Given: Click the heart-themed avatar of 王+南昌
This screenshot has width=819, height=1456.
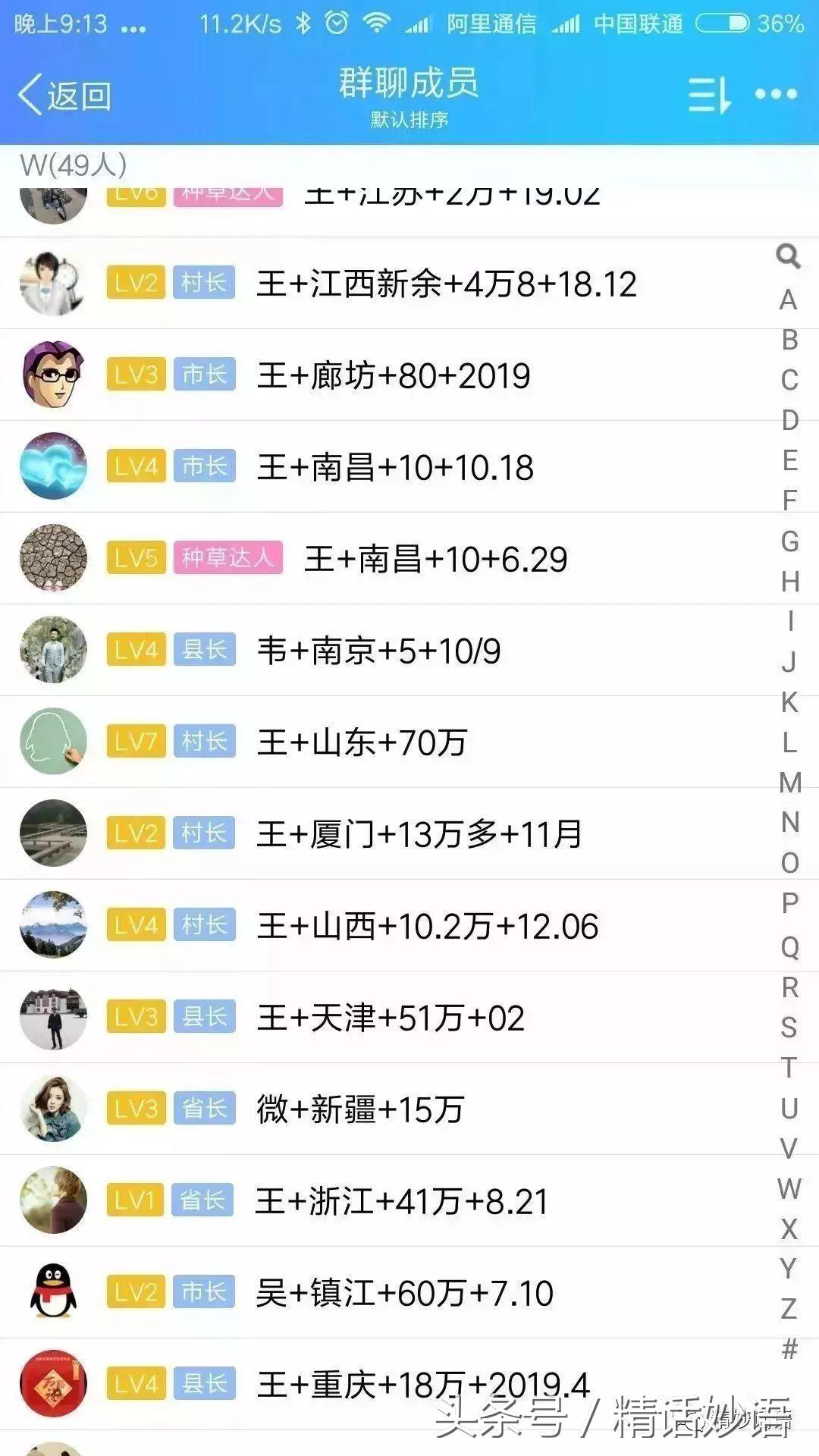Looking at the screenshot, I should 52,465.
